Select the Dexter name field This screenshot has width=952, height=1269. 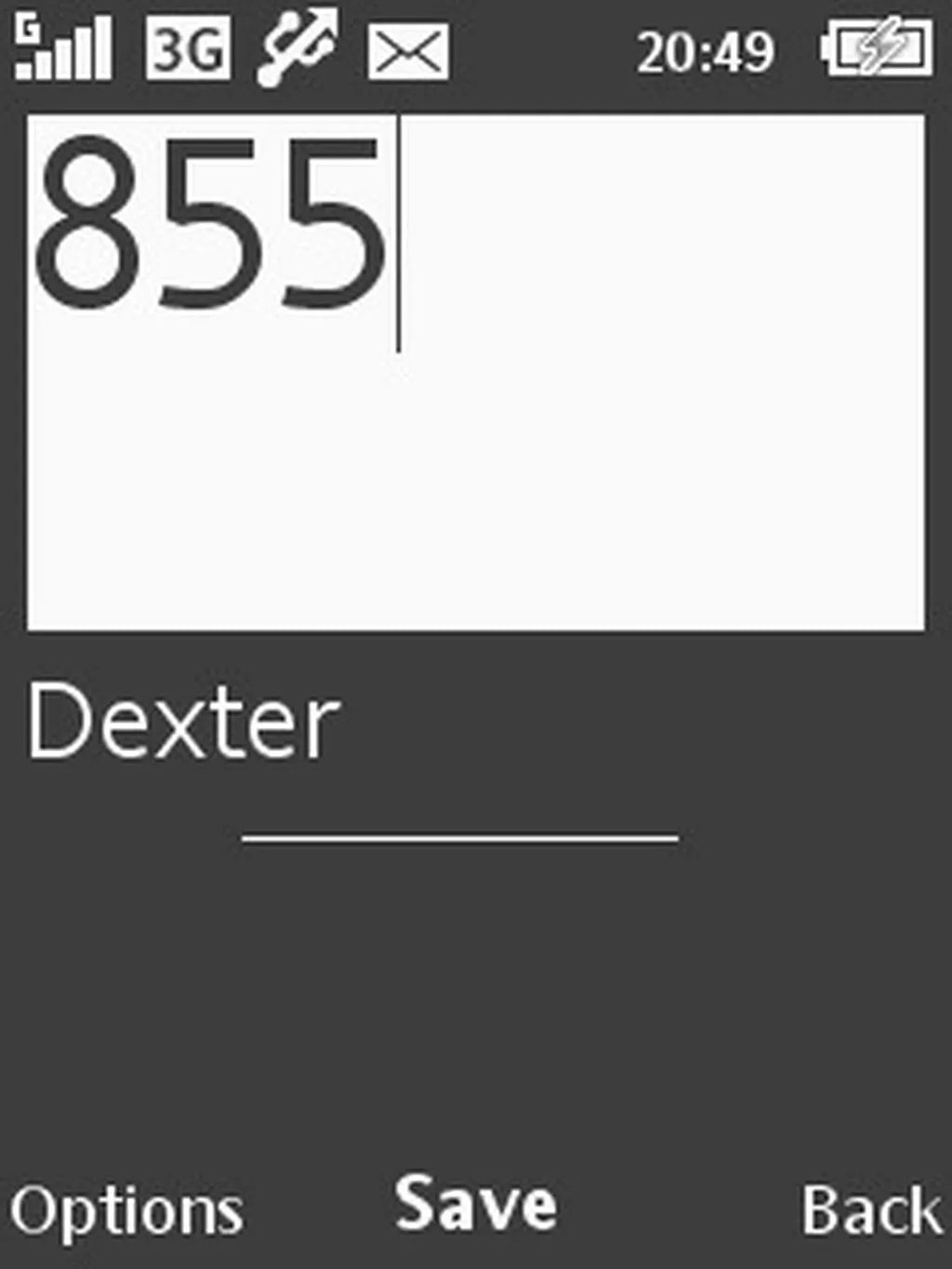184,722
